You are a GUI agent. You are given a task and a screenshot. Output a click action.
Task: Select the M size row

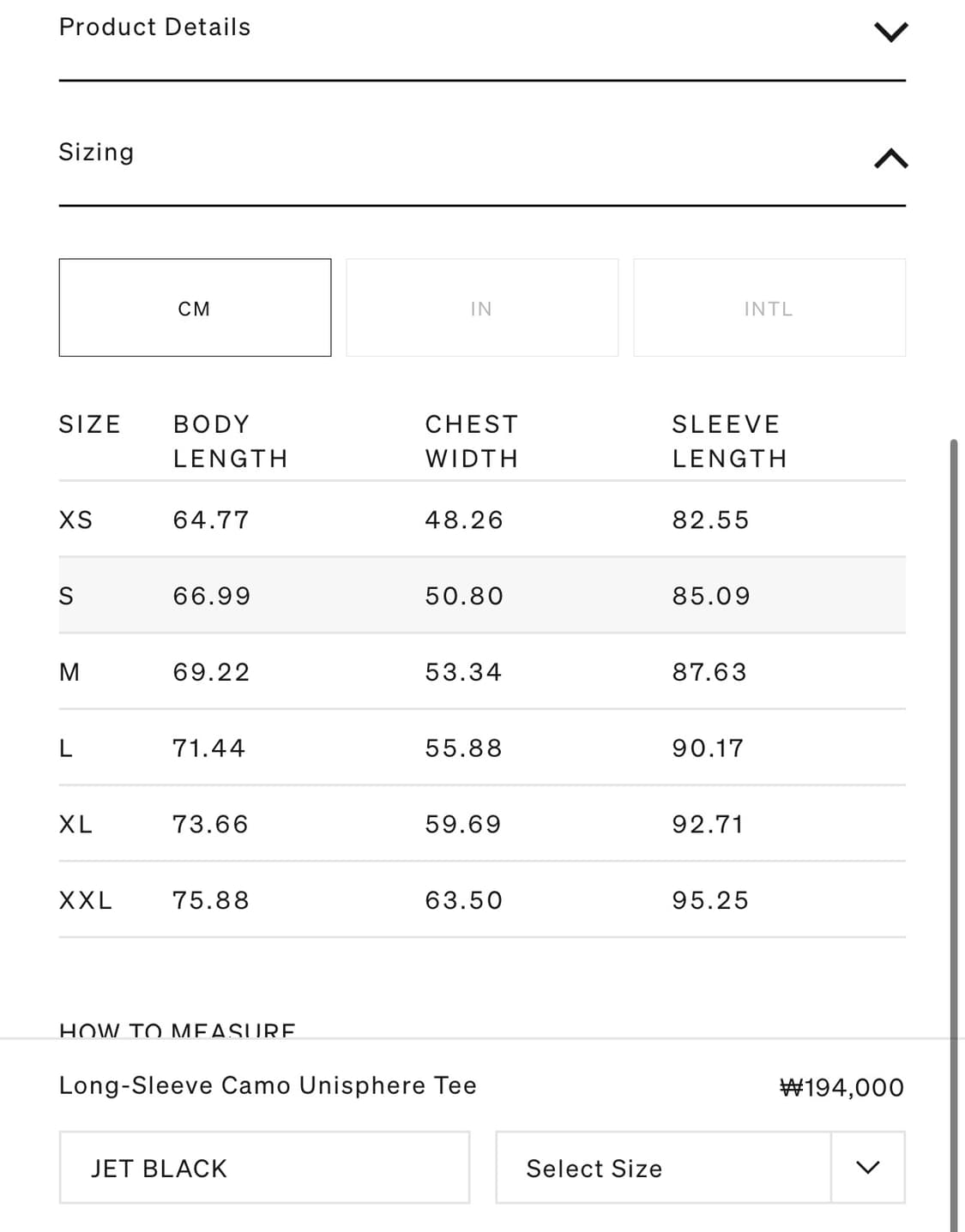pyautogui.click(x=482, y=671)
